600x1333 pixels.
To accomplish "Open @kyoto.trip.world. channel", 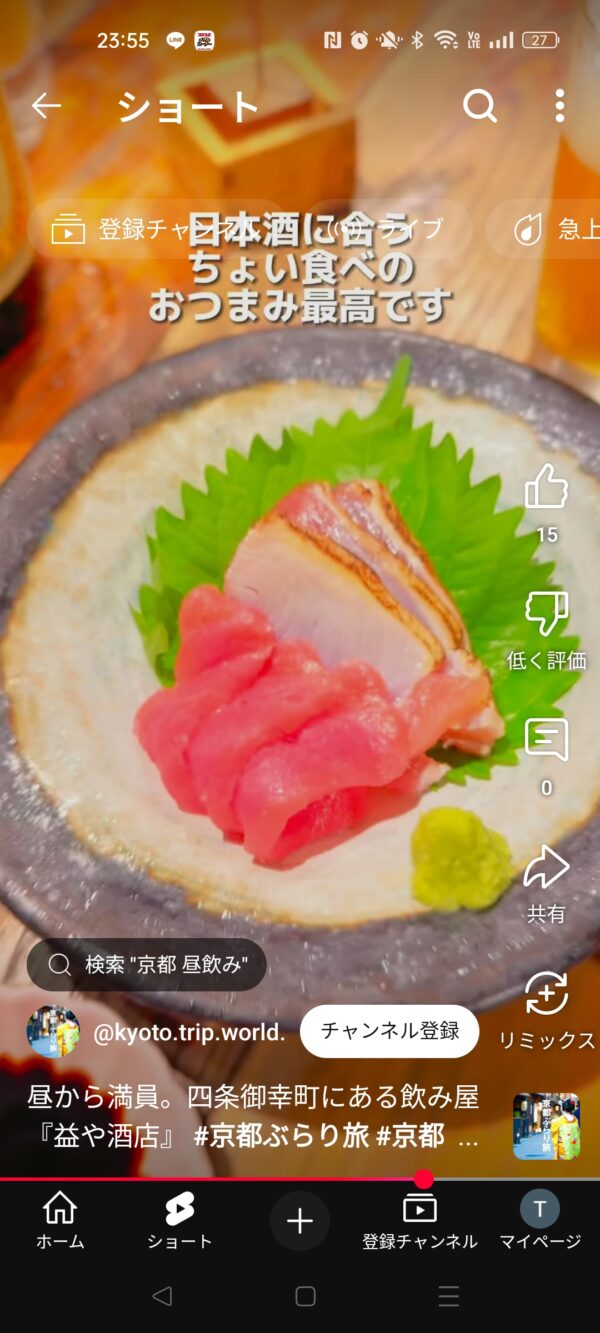I will [x=188, y=1032].
